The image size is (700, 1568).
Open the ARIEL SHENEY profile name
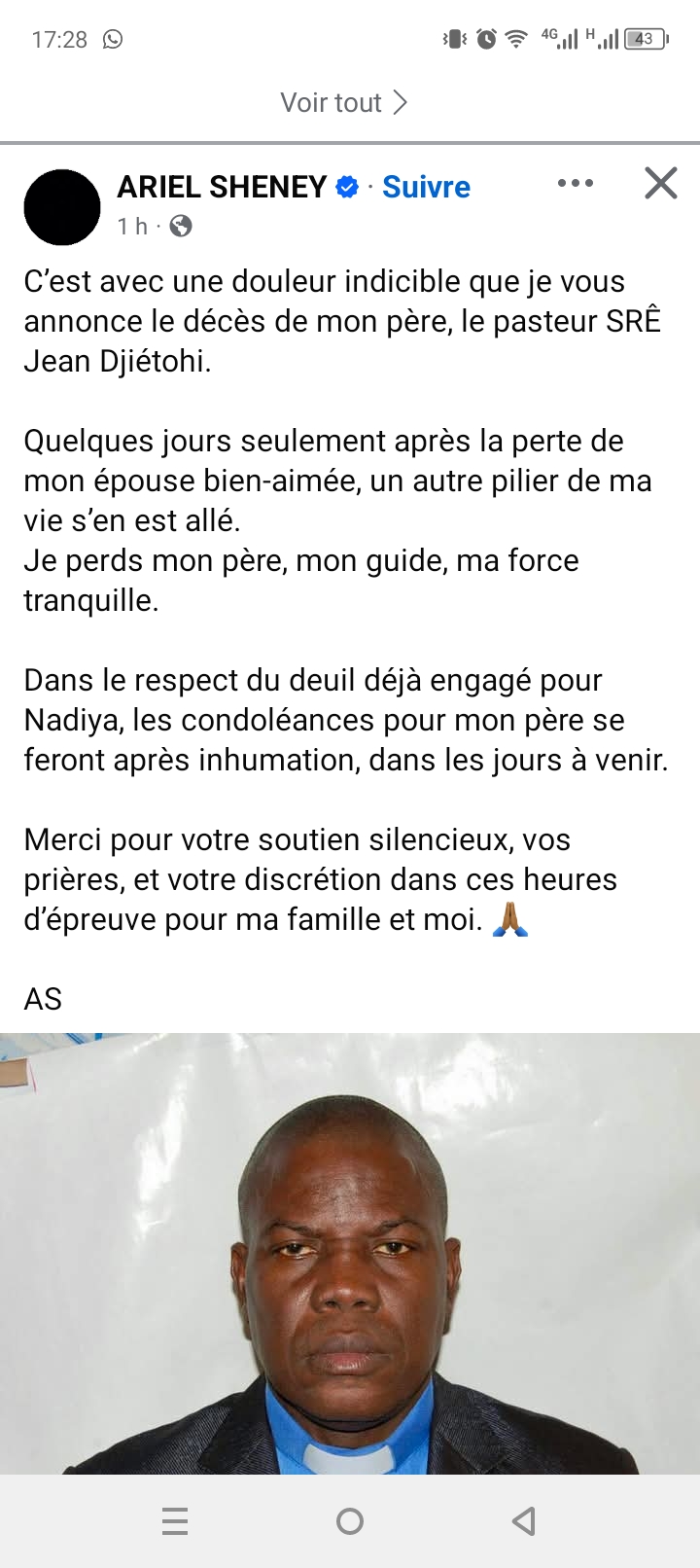(x=222, y=187)
